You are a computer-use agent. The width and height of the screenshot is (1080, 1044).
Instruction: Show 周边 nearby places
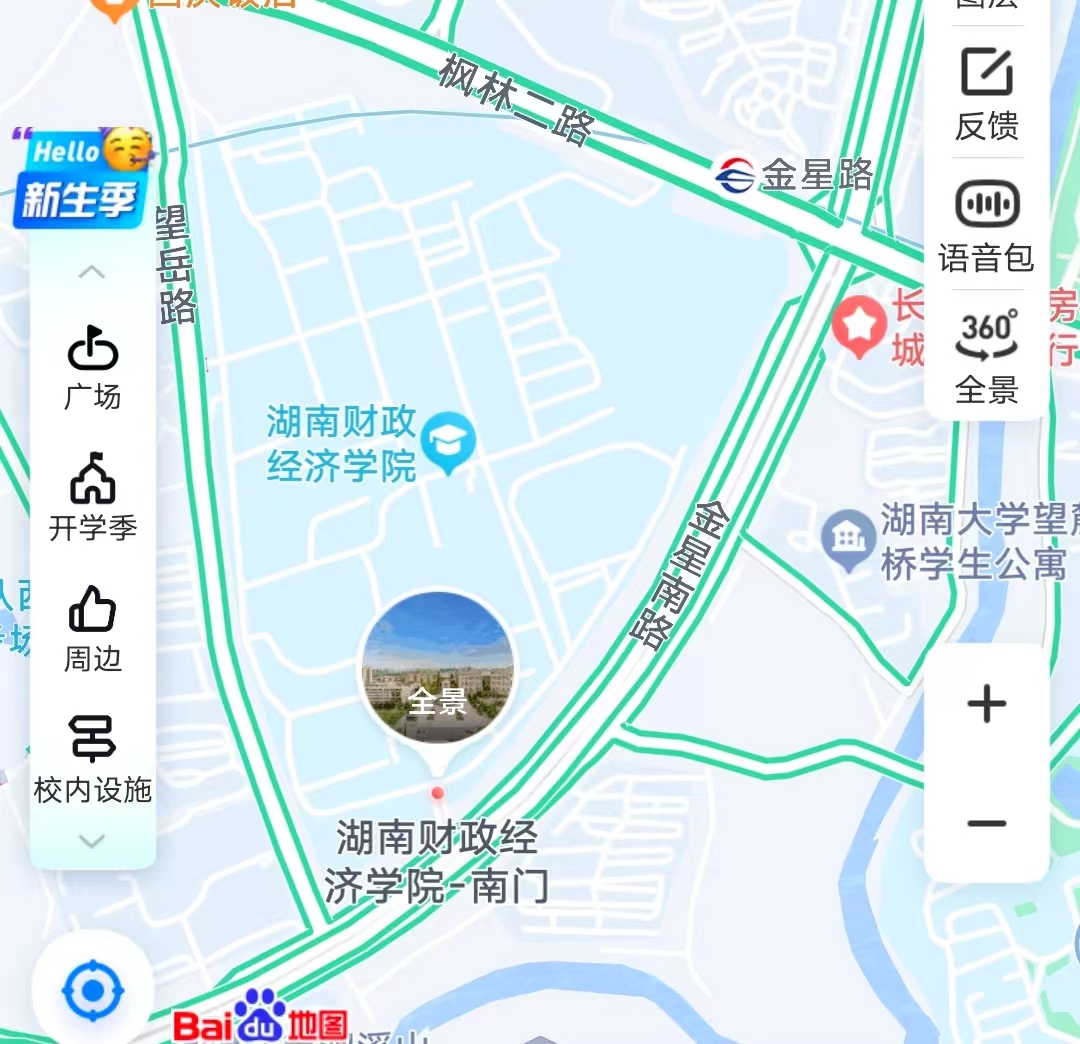click(93, 630)
